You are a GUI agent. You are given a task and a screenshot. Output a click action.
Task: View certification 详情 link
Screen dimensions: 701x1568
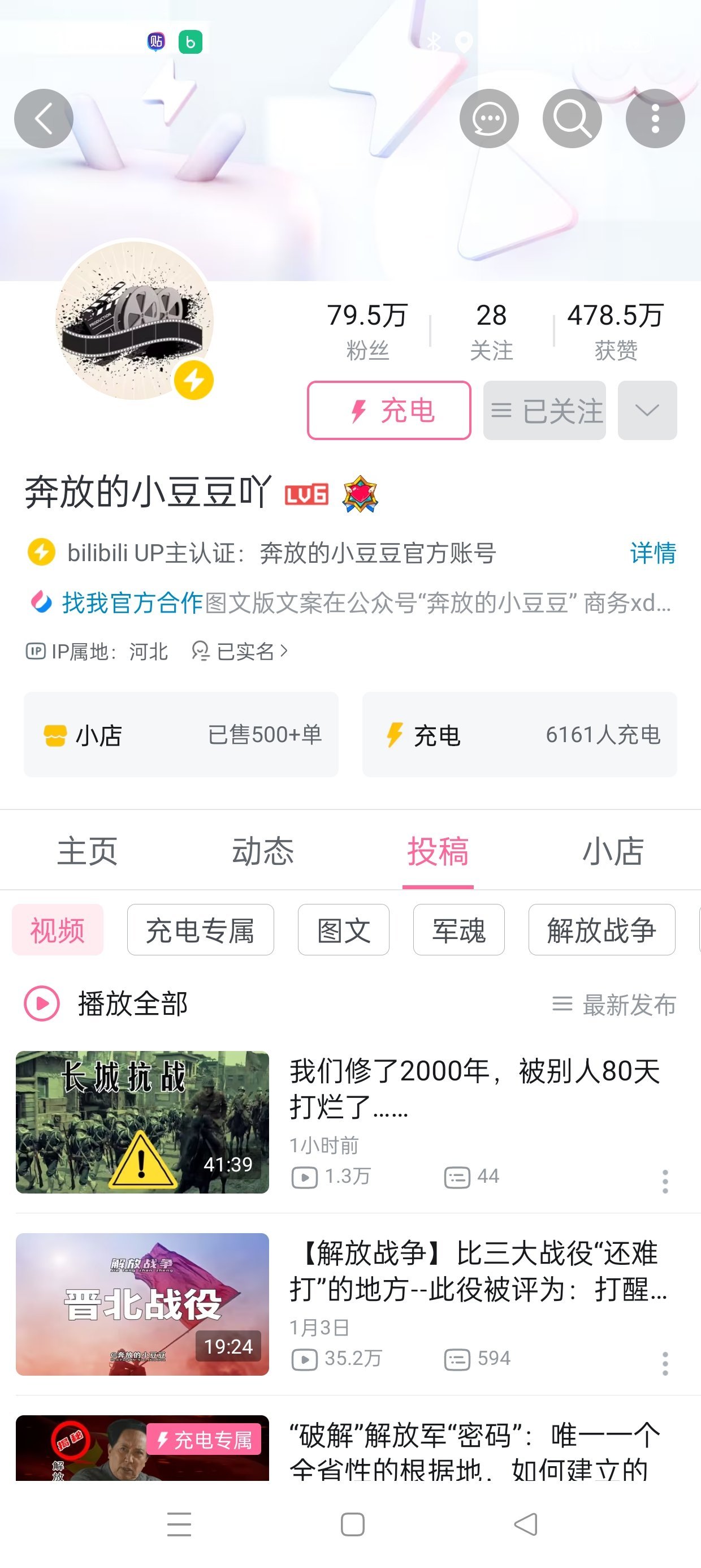pos(652,553)
